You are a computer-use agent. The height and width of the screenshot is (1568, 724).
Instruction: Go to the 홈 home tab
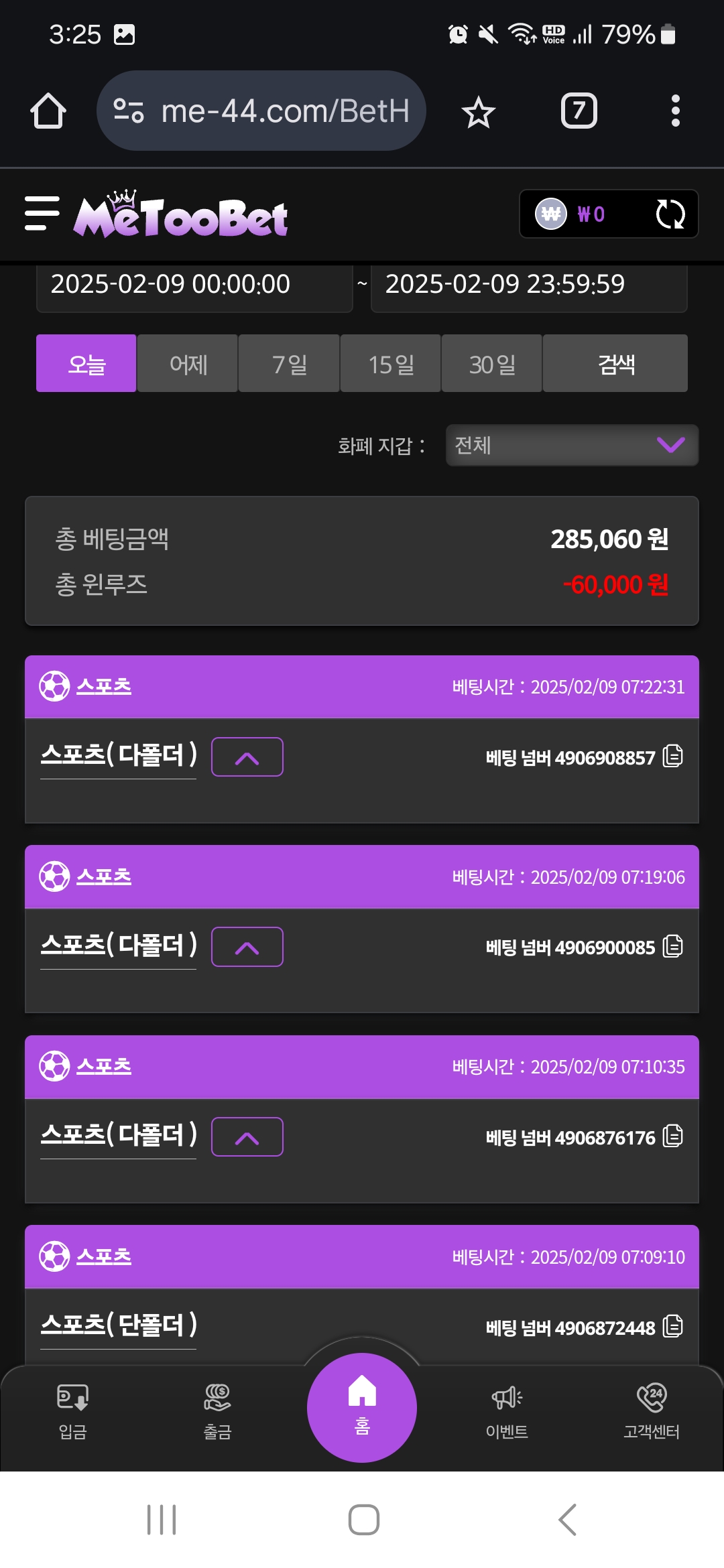coord(362,1408)
